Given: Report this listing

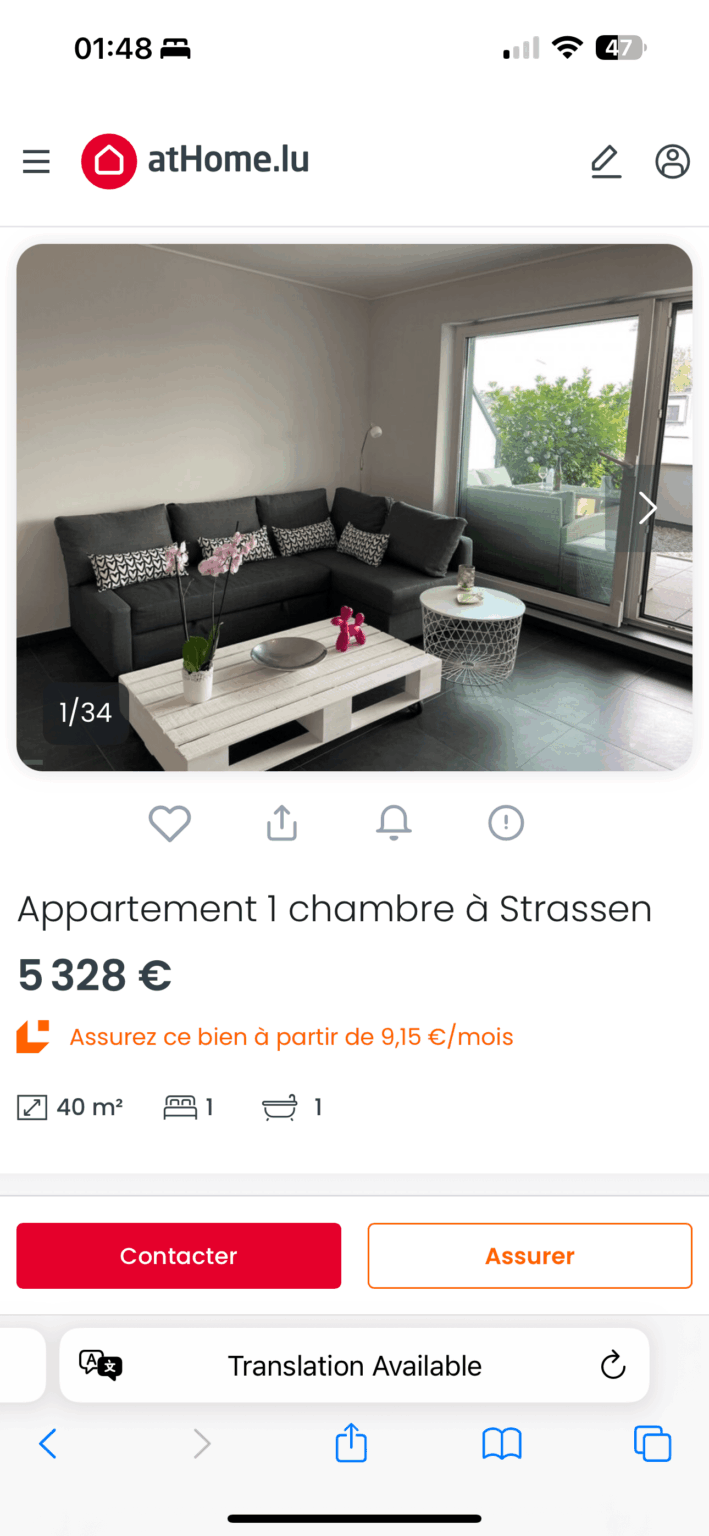Looking at the screenshot, I should click(x=506, y=824).
